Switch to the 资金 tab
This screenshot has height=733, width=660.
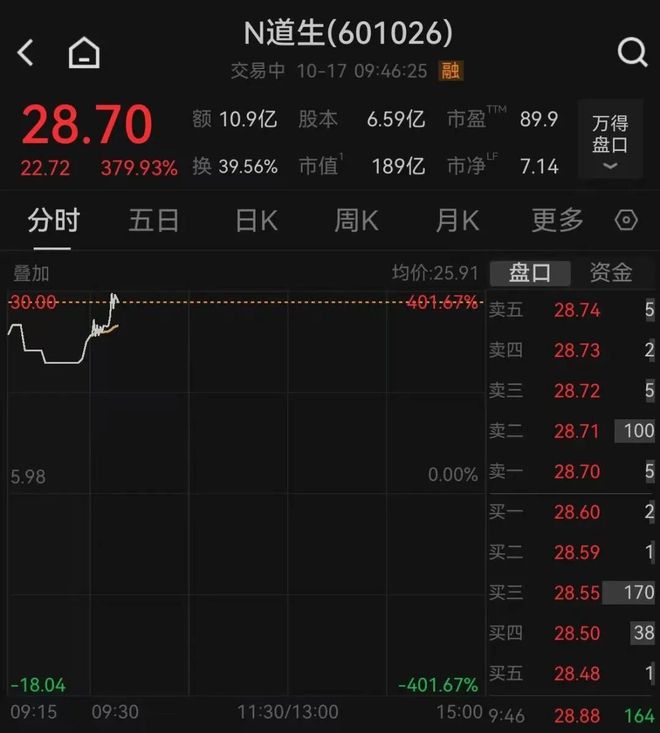tap(611, 272)
